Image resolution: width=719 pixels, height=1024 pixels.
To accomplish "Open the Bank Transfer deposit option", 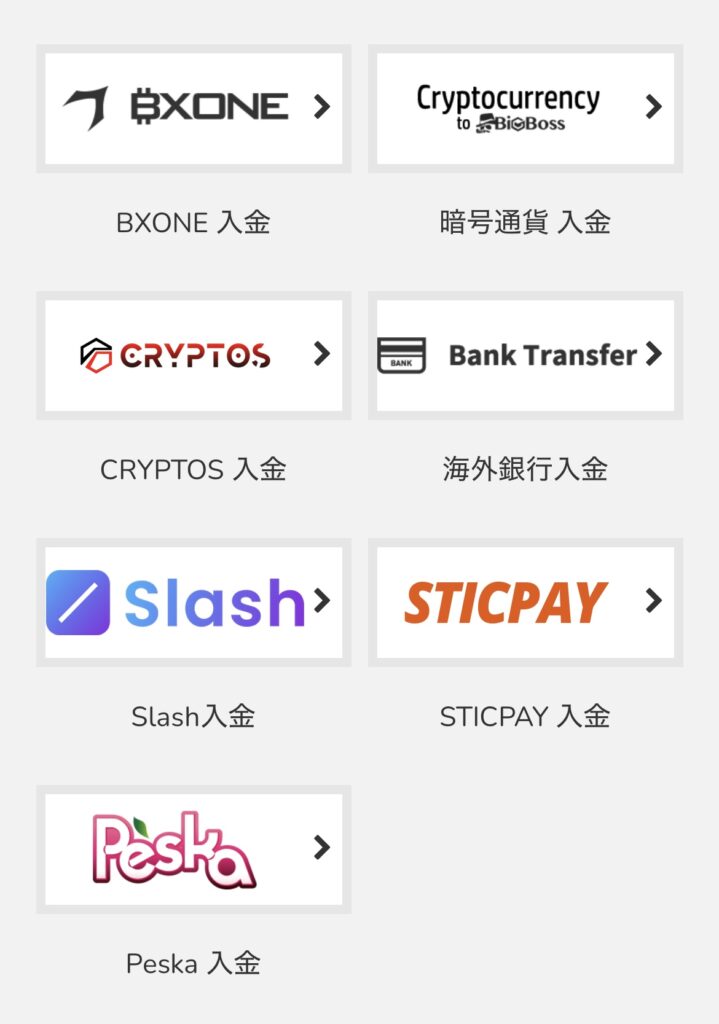I will [525, 355].
